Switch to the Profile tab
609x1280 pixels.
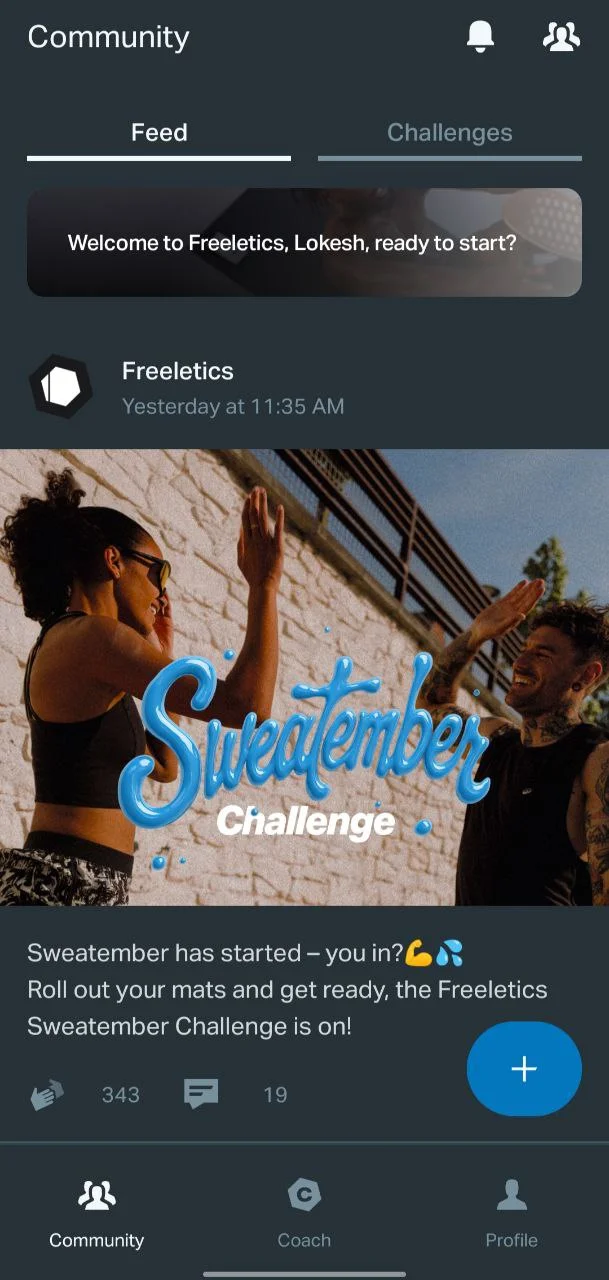[x=511, y=1212]
